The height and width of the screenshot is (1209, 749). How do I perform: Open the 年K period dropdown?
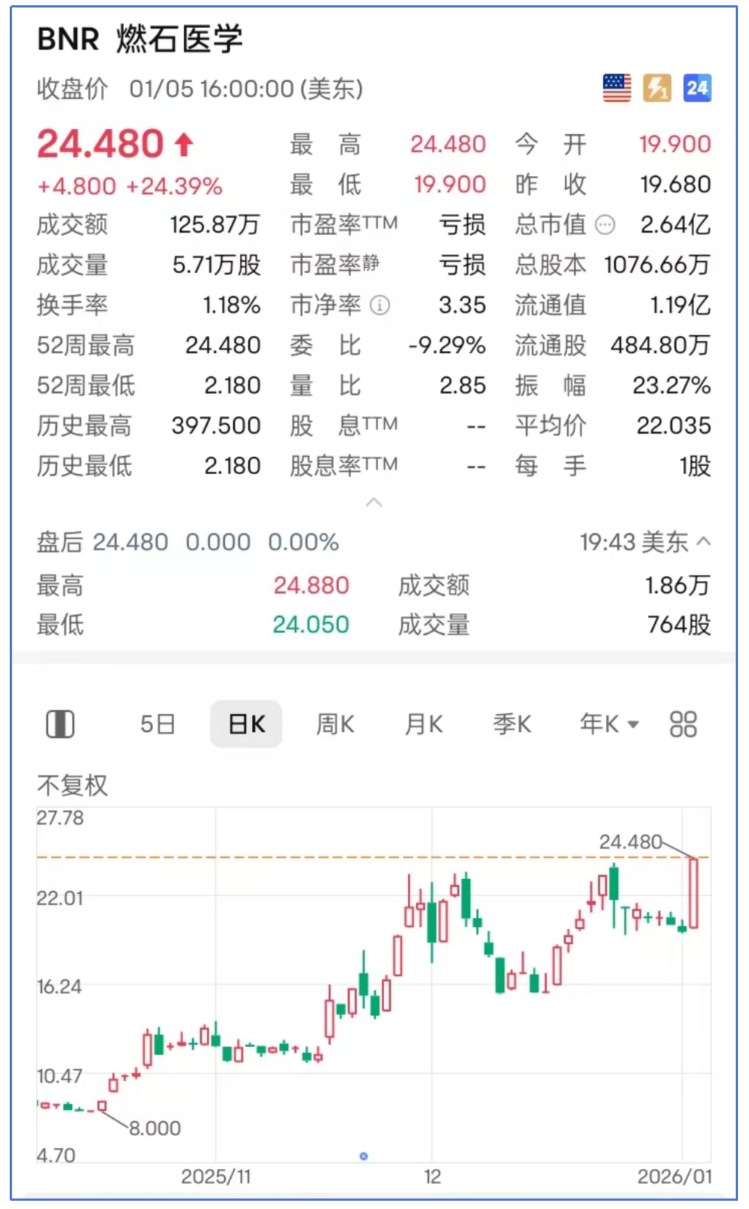pyautogui.click(x=609, y=724)
